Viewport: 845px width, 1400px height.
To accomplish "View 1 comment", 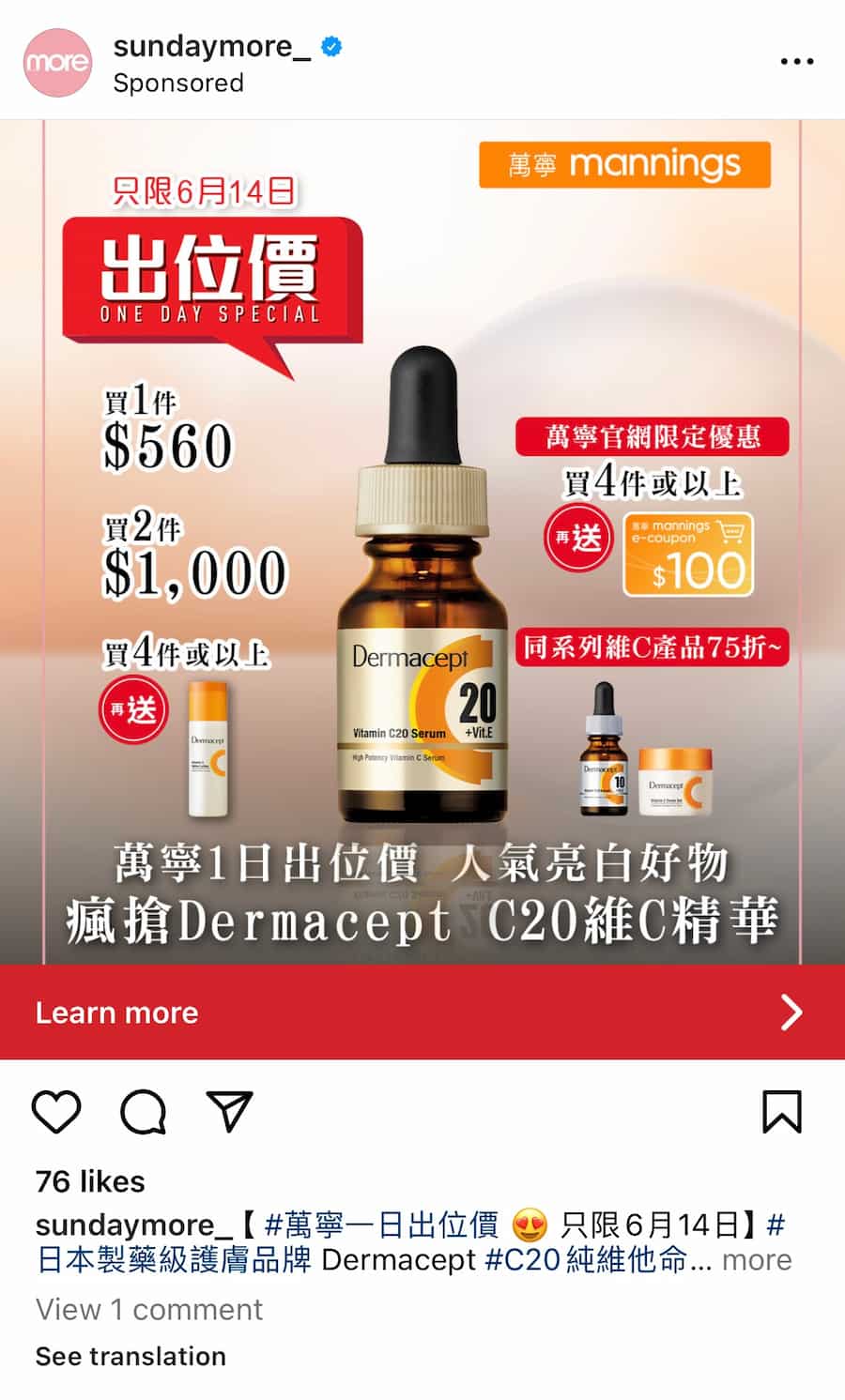I will click(148, 1309).
